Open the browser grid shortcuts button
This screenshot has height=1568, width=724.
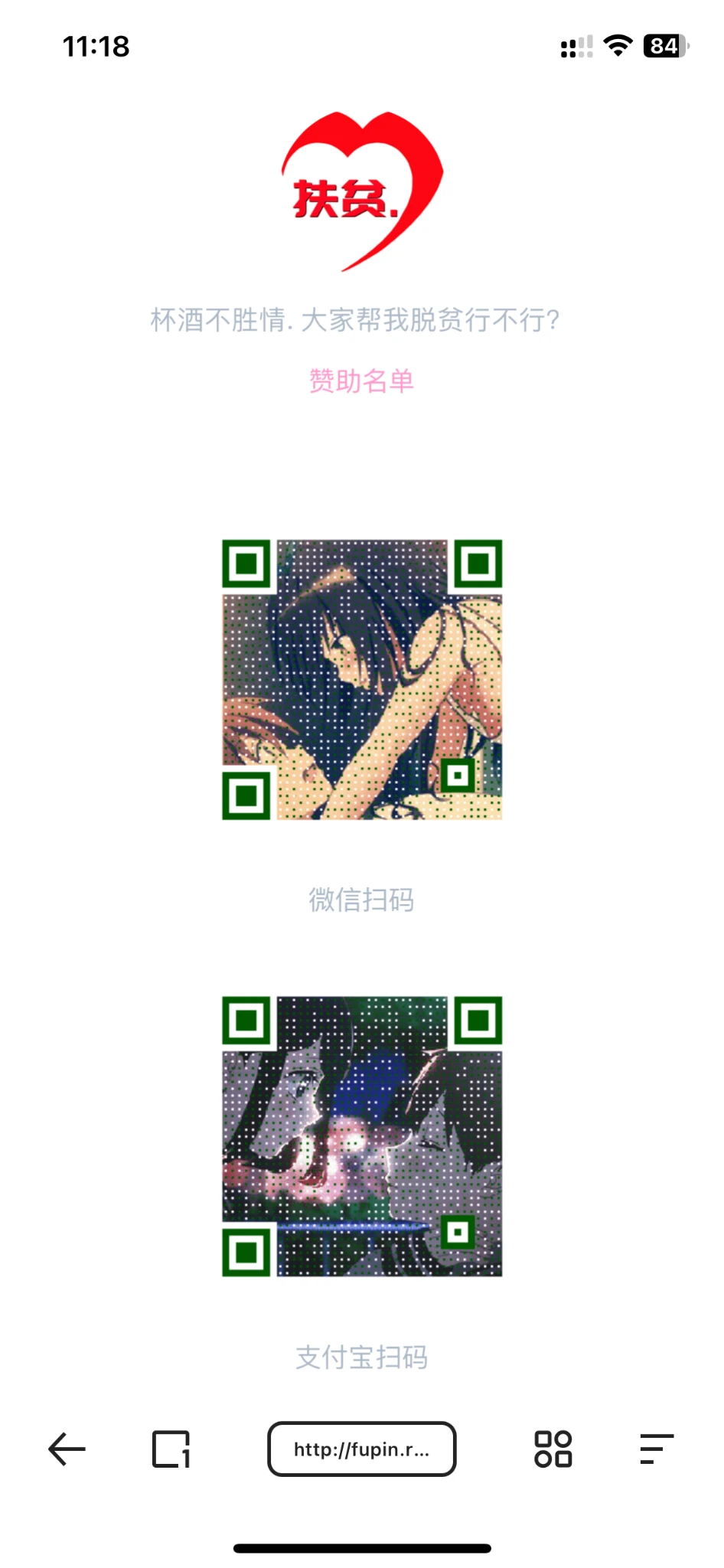point(553,1449)
